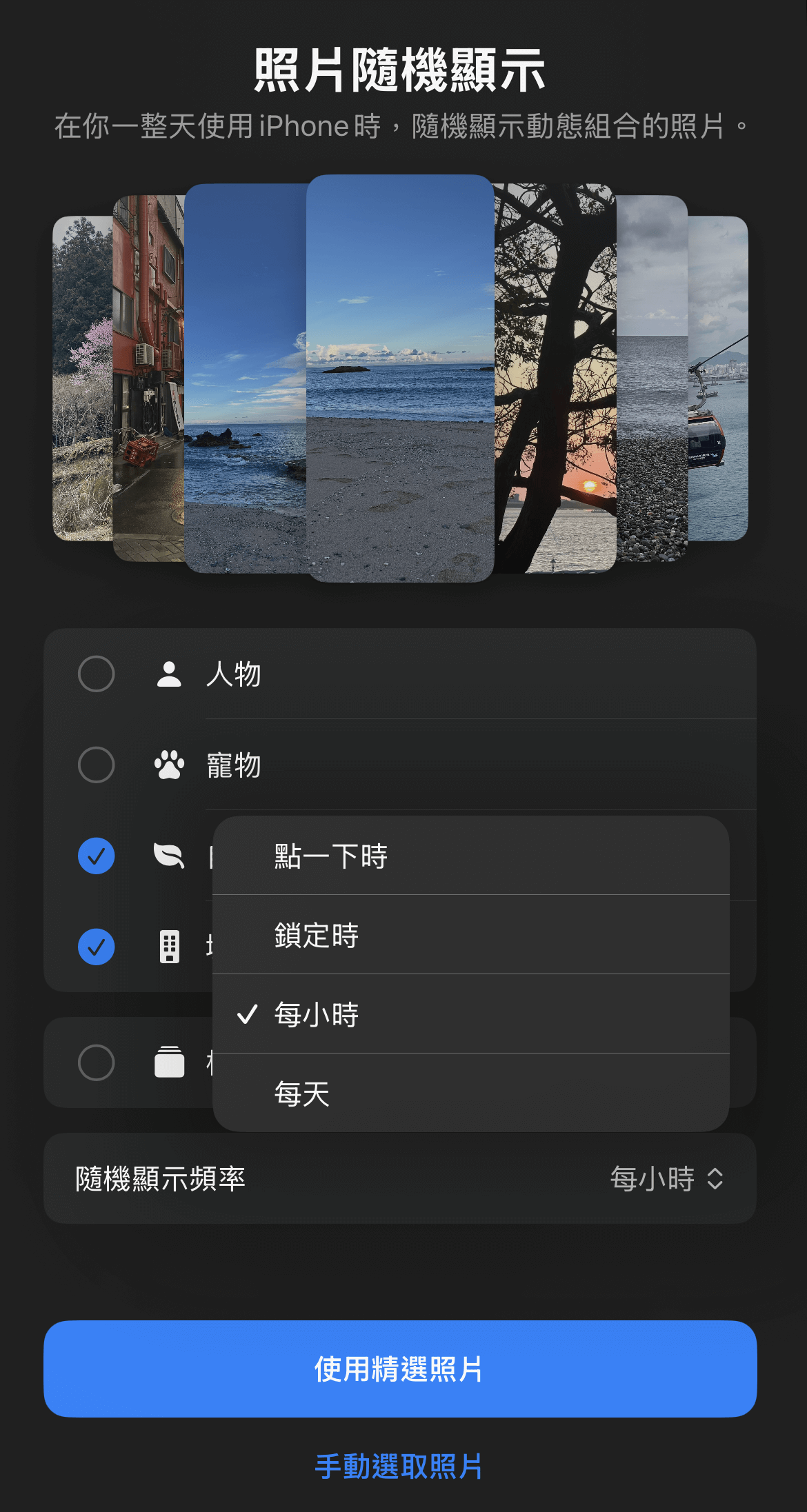Keep 每小時 as shuffle frequency

click(x=470, y=1015)
